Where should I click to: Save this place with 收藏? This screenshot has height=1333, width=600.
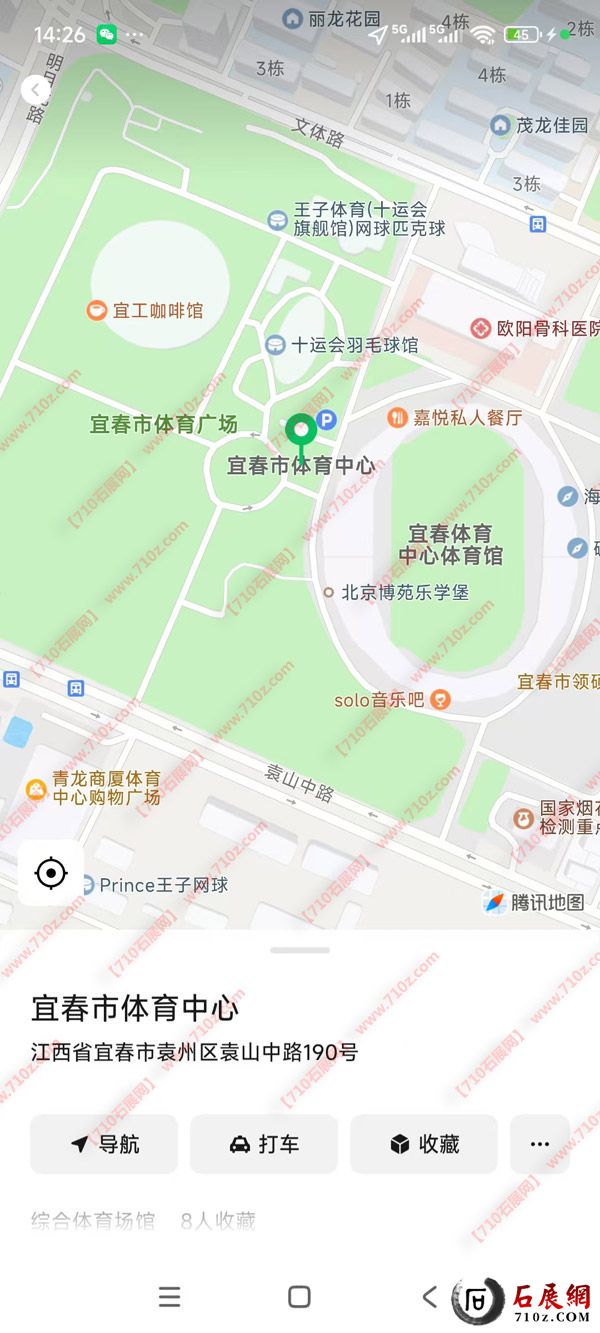point(424,1144)
